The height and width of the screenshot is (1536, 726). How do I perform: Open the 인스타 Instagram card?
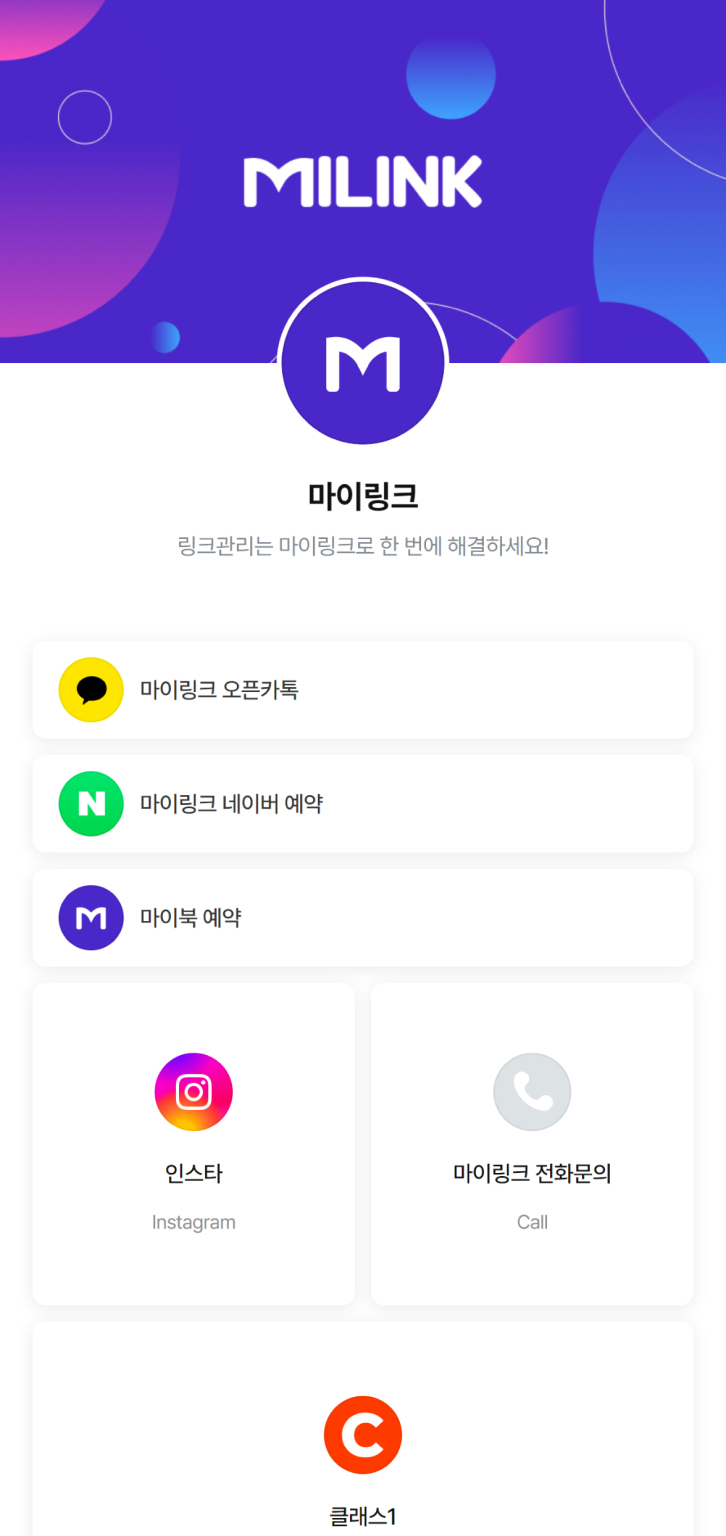pyautogui.click(x=193, y=1143)
